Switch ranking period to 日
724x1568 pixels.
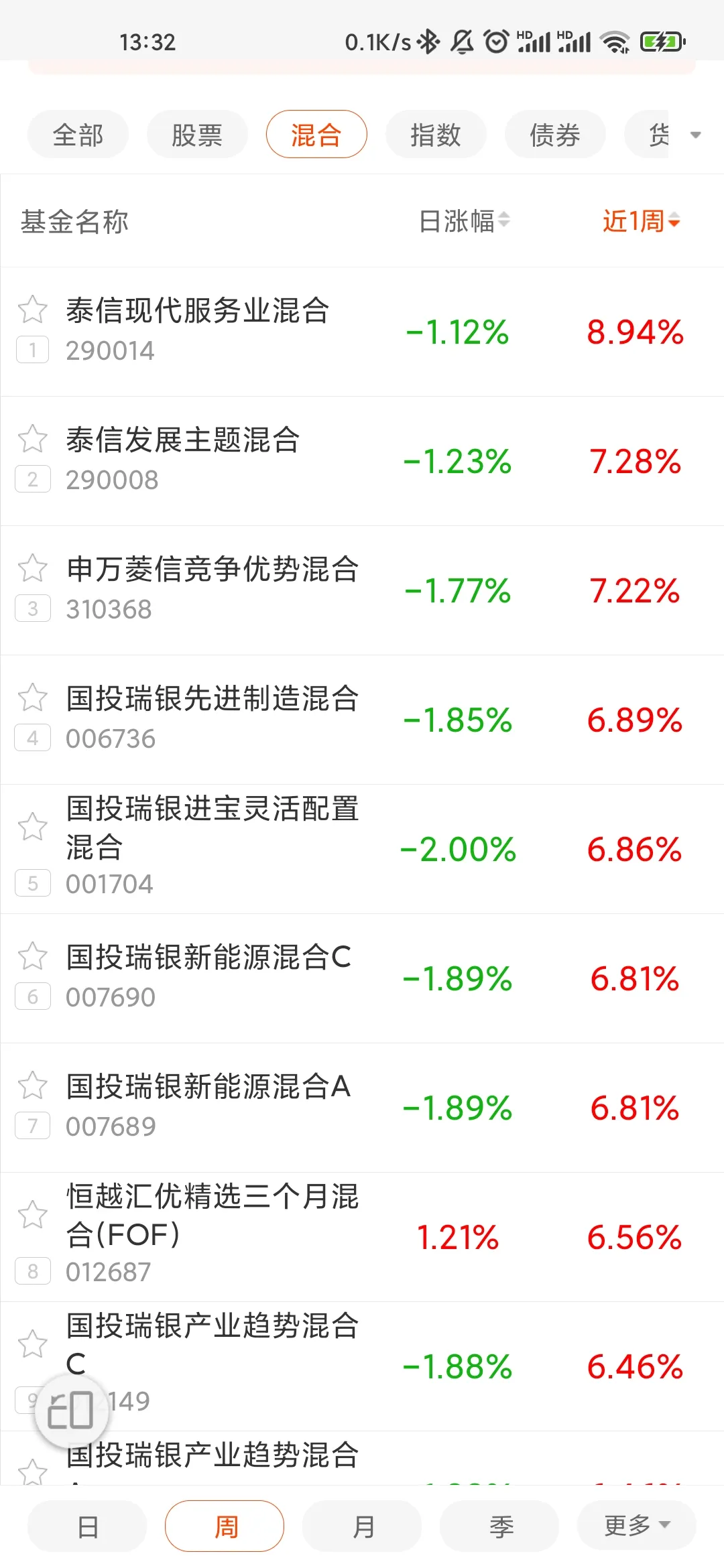point(87,1526)
